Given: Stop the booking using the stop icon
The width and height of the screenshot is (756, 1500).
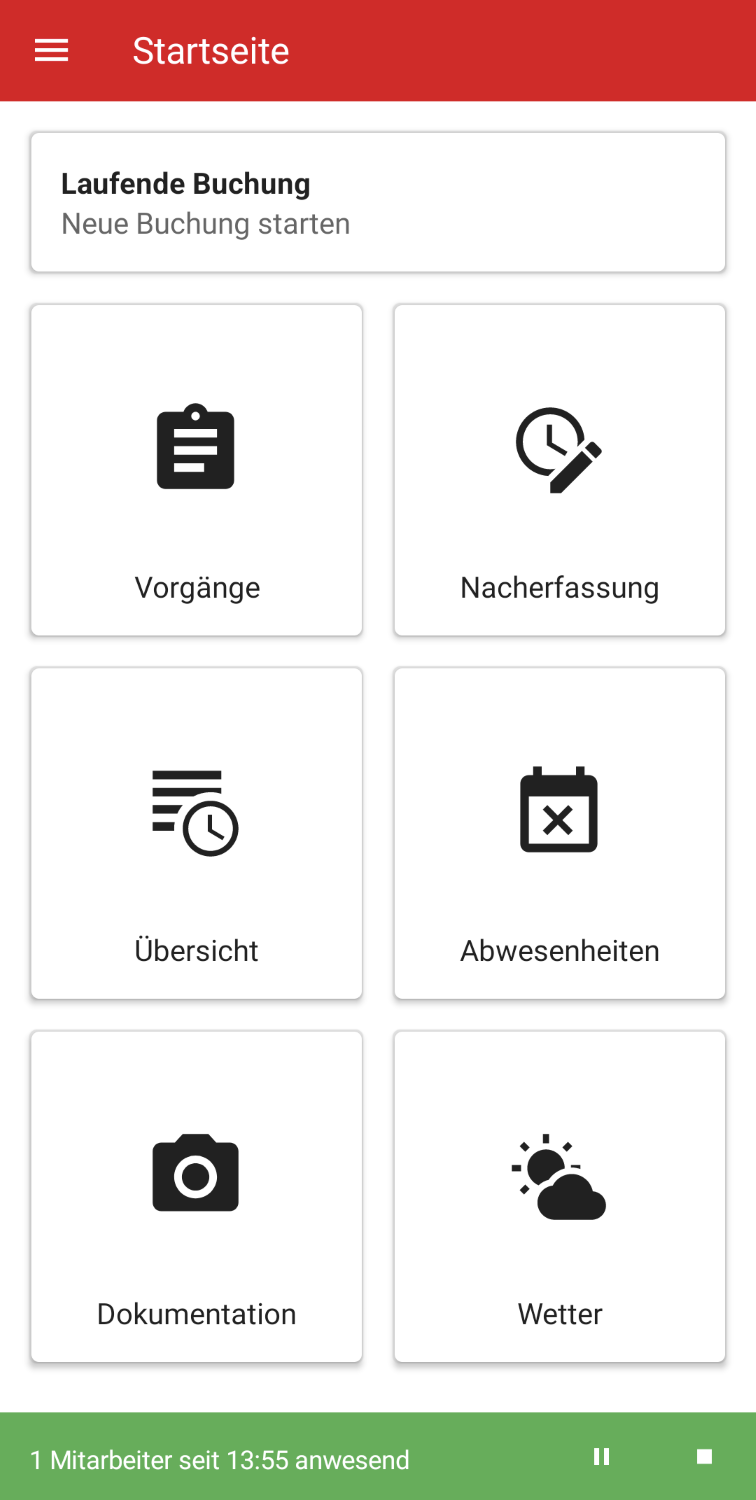Looking at the screenshot, I should tap(704, 1456).
